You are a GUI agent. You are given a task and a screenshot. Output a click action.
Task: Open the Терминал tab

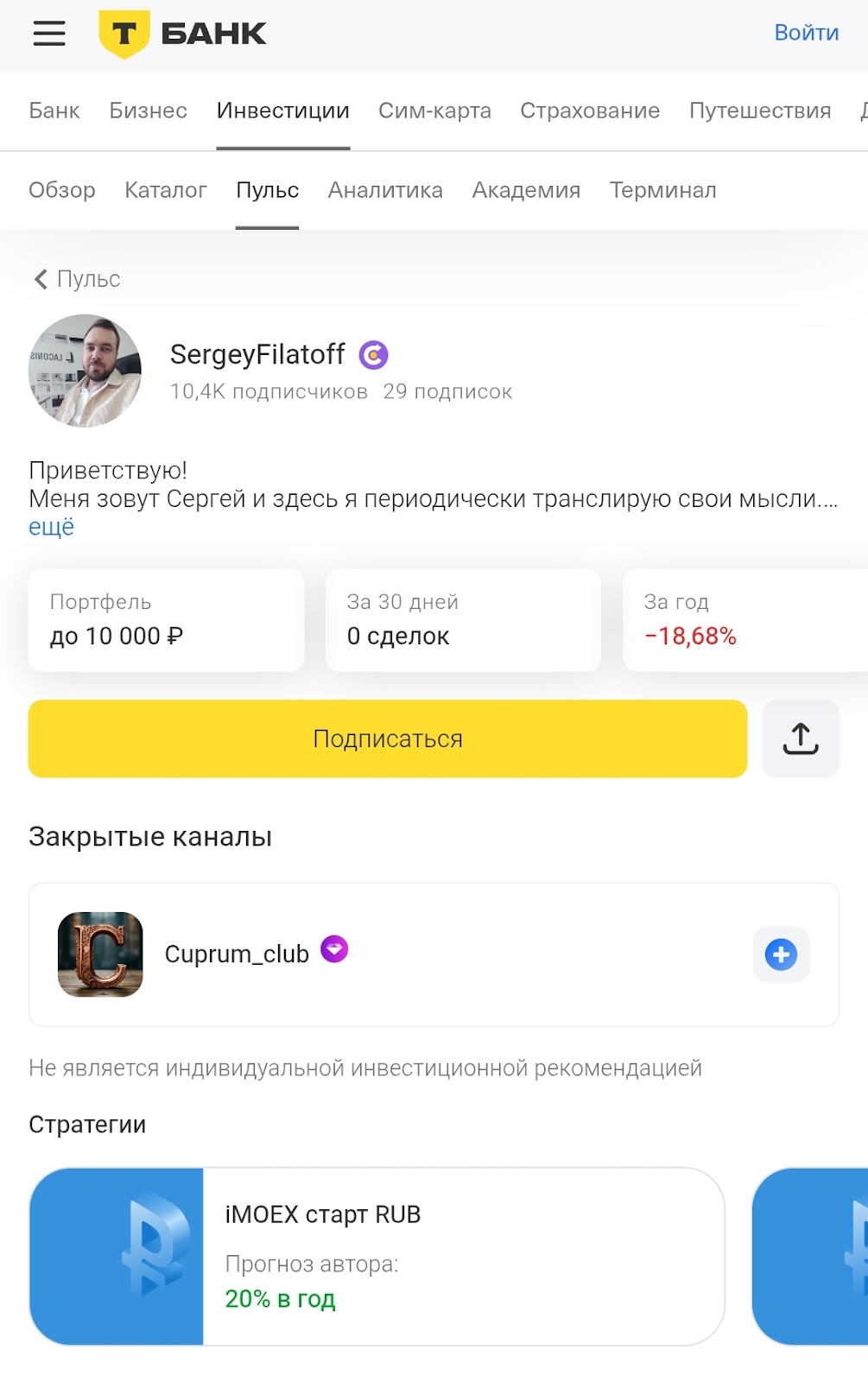point(662,190)
